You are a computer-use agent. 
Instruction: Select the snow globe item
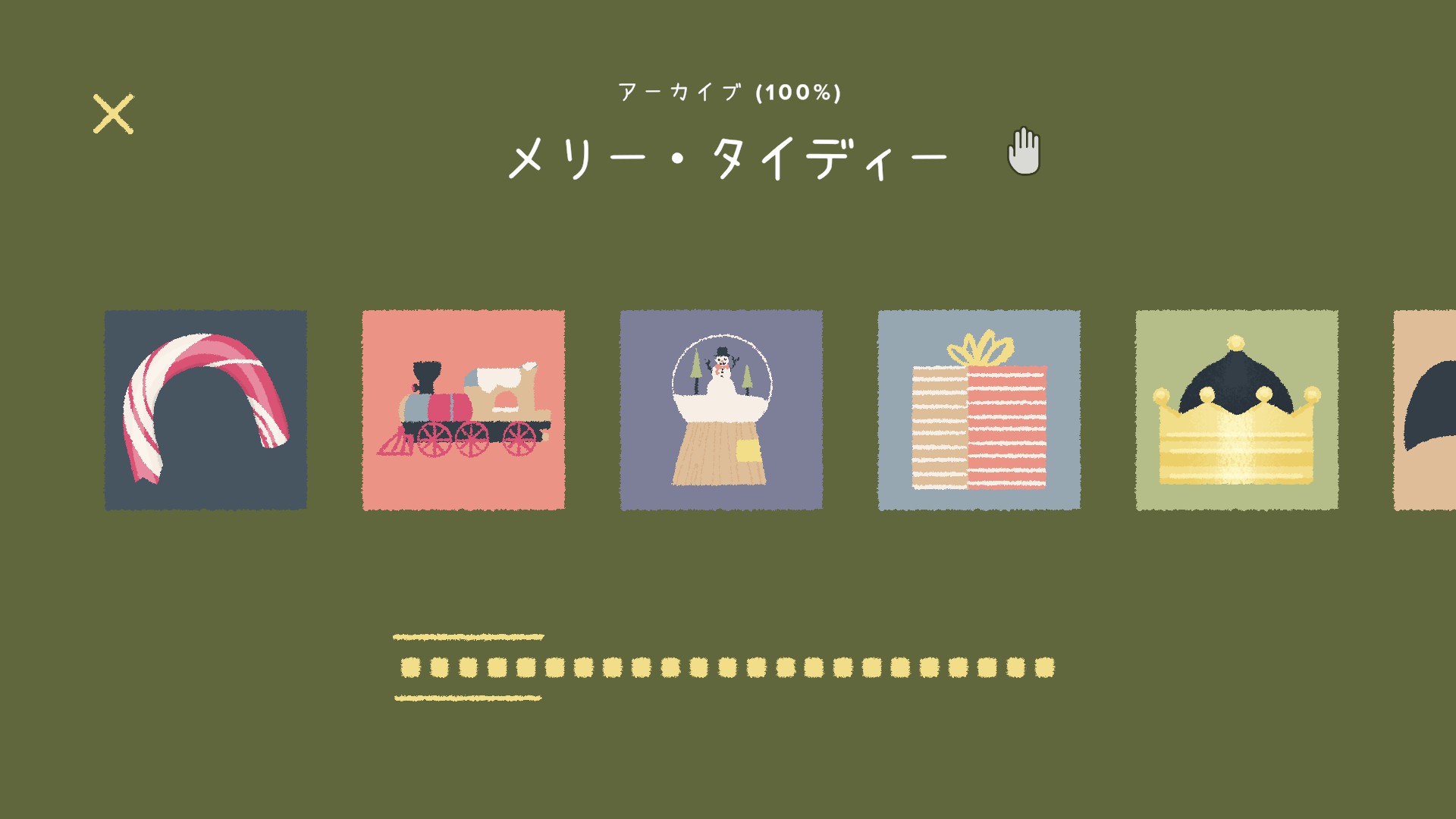[x=721, y=409]
